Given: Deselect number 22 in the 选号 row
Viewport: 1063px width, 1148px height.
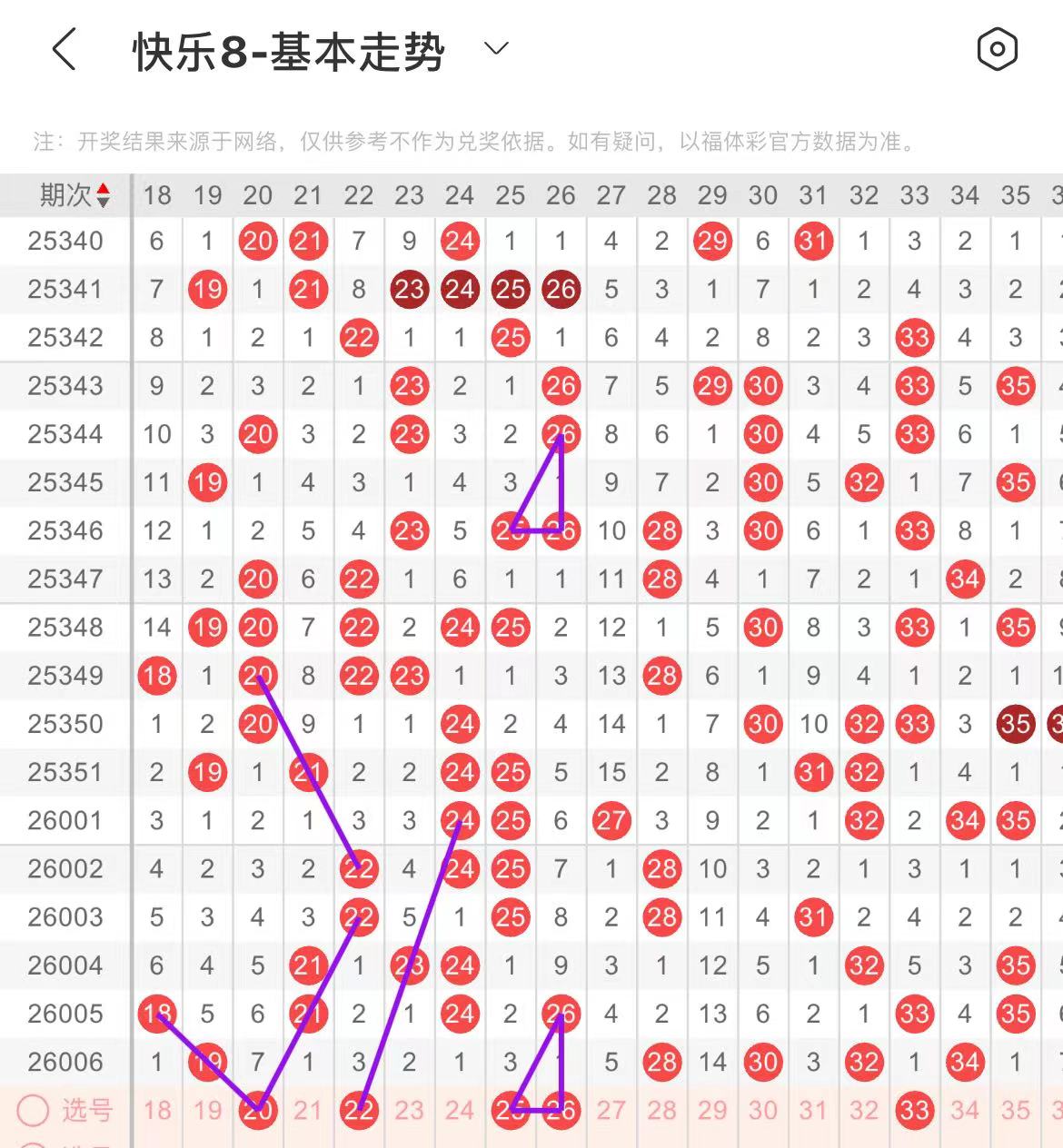Looking at the screenshot, I should (359, 1110).
